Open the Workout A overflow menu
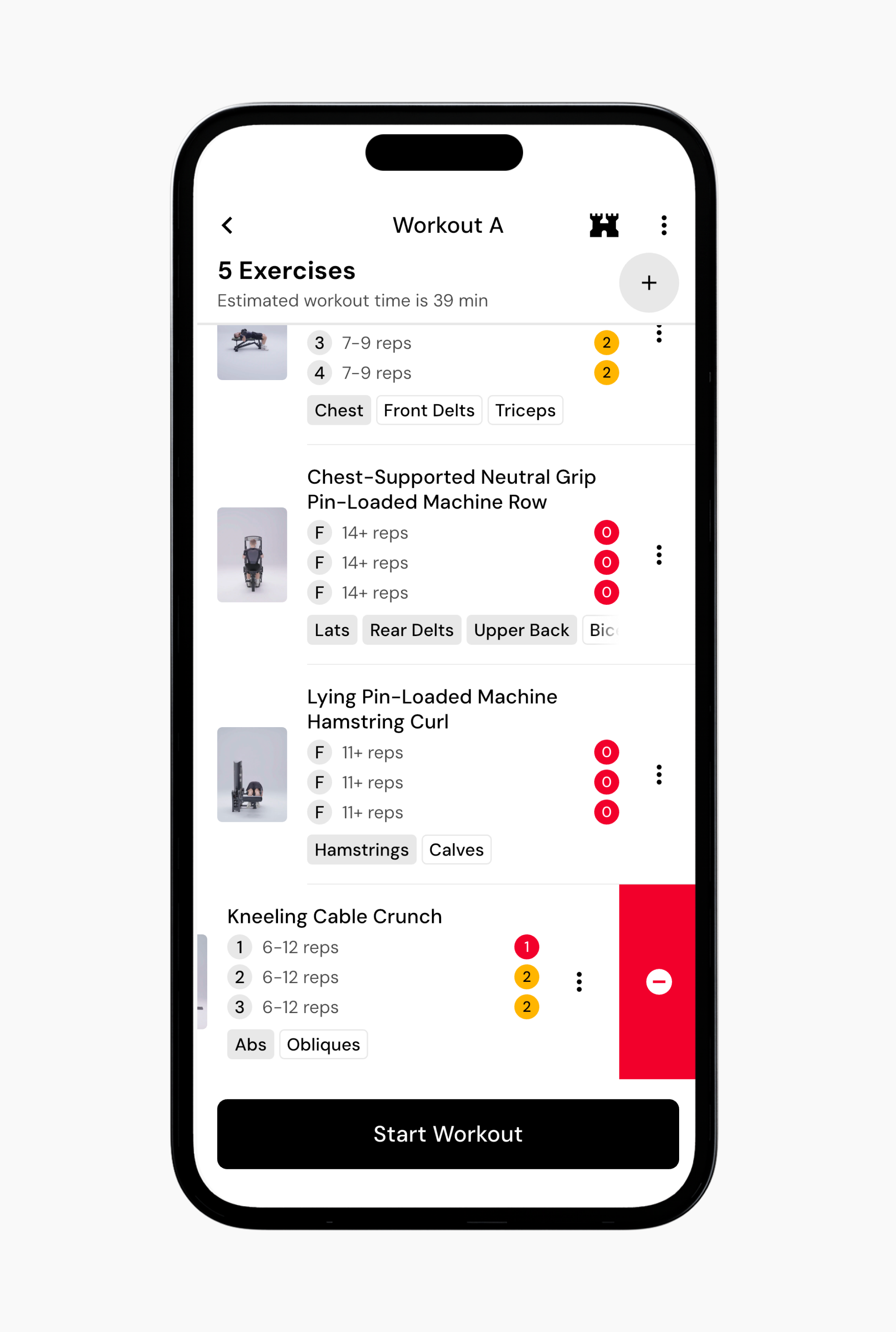This screenshot has height=1332, width=896. (x=663, y=225)
